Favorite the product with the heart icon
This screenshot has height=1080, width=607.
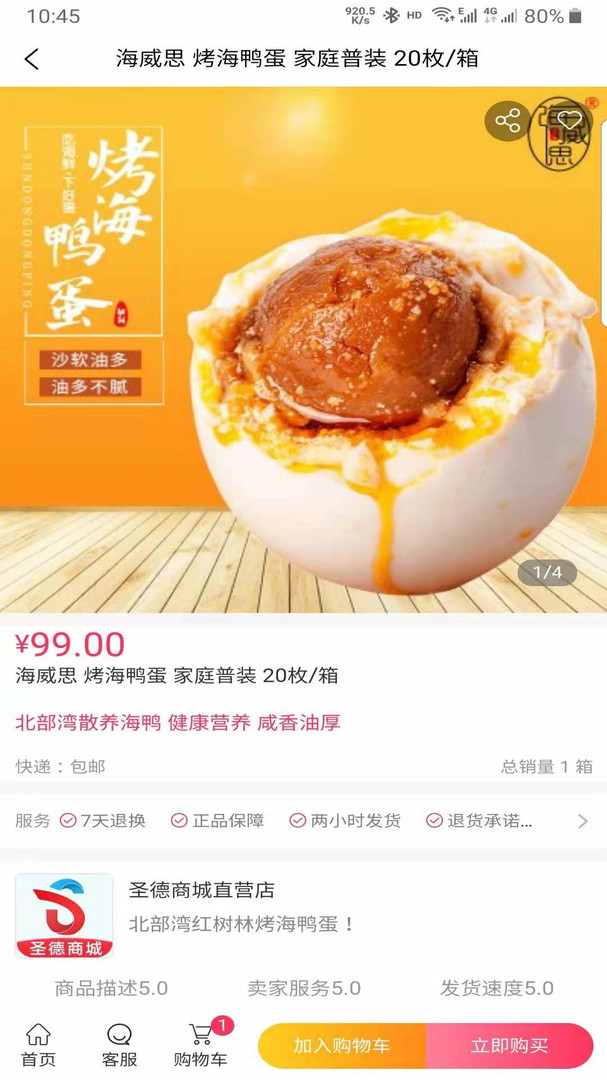point(570,121)
